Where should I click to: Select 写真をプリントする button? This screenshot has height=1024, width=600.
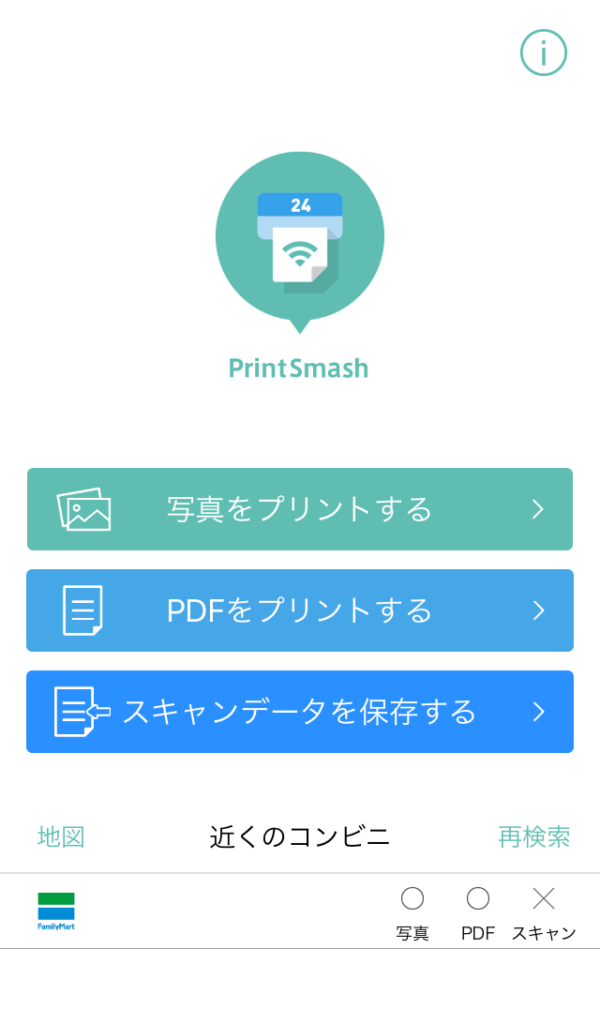tap(300, 509)
